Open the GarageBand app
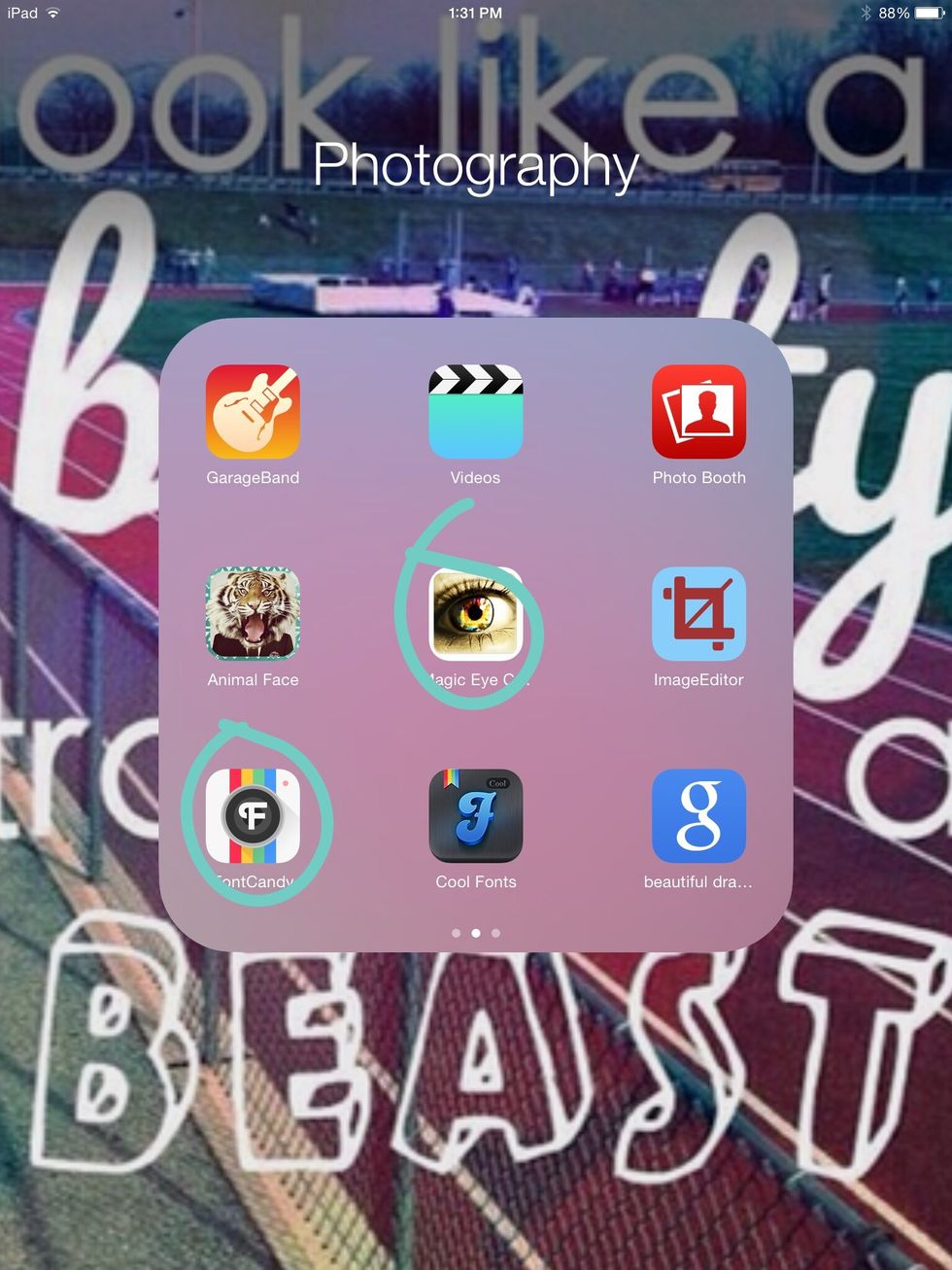 coord(253,412)
